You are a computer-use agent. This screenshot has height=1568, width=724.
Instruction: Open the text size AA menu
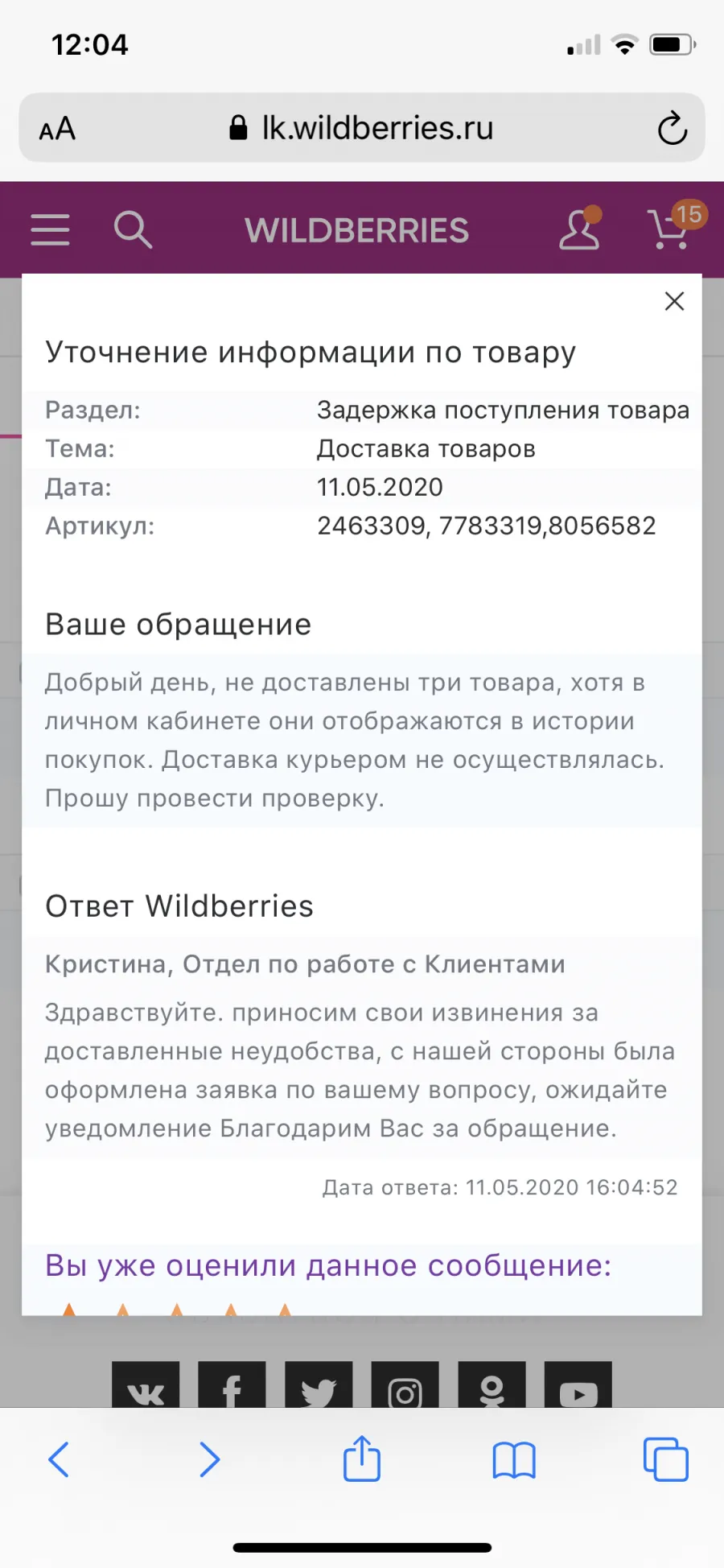coord(57,129)
